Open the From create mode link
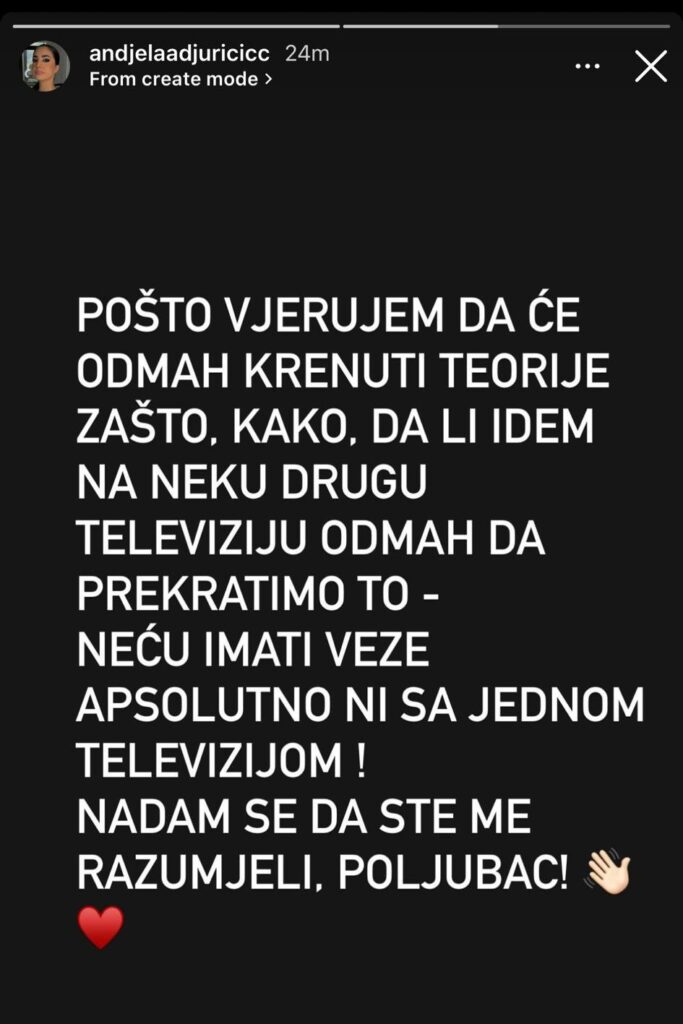Image resolution: width=683 pixels, height=1024 pixels. click(181, 80)
